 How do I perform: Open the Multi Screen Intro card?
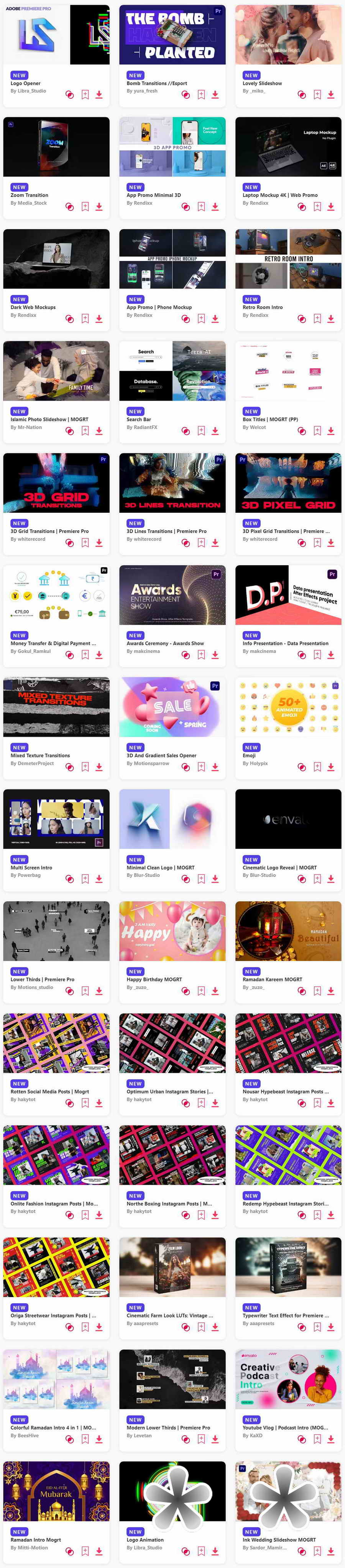pyautogui.click(x=56, y=819)
